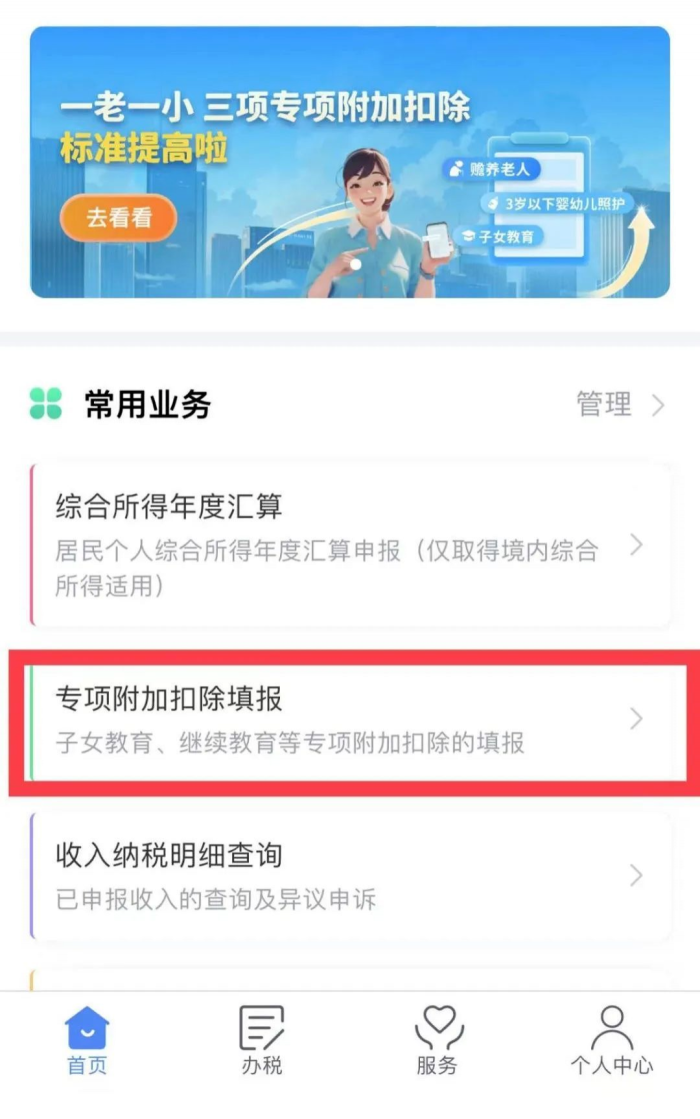
Task: Open 收入纳税明细查询
Action: pos(350,875)
